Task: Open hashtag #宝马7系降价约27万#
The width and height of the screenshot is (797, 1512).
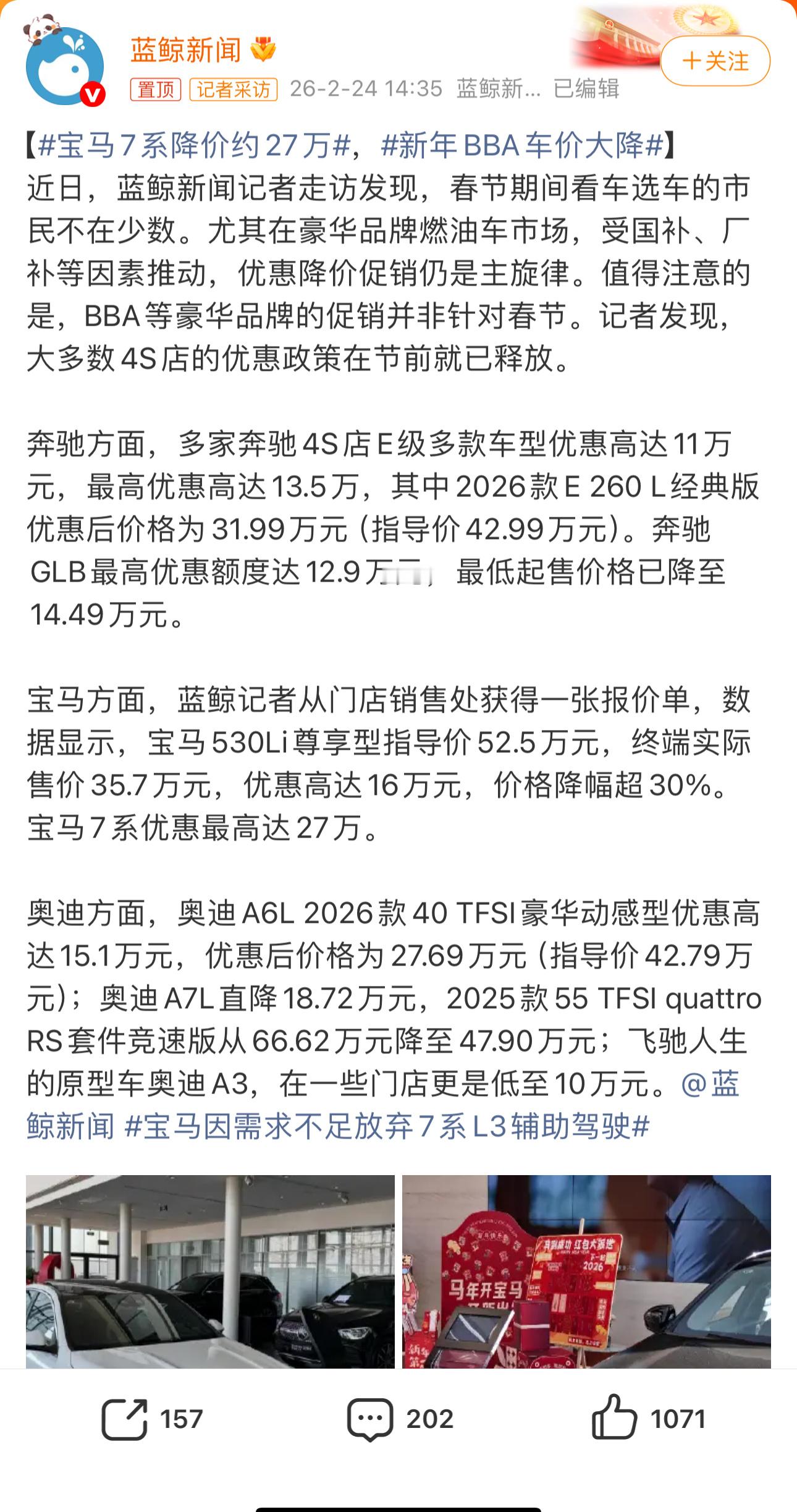Action: (188, 147)
